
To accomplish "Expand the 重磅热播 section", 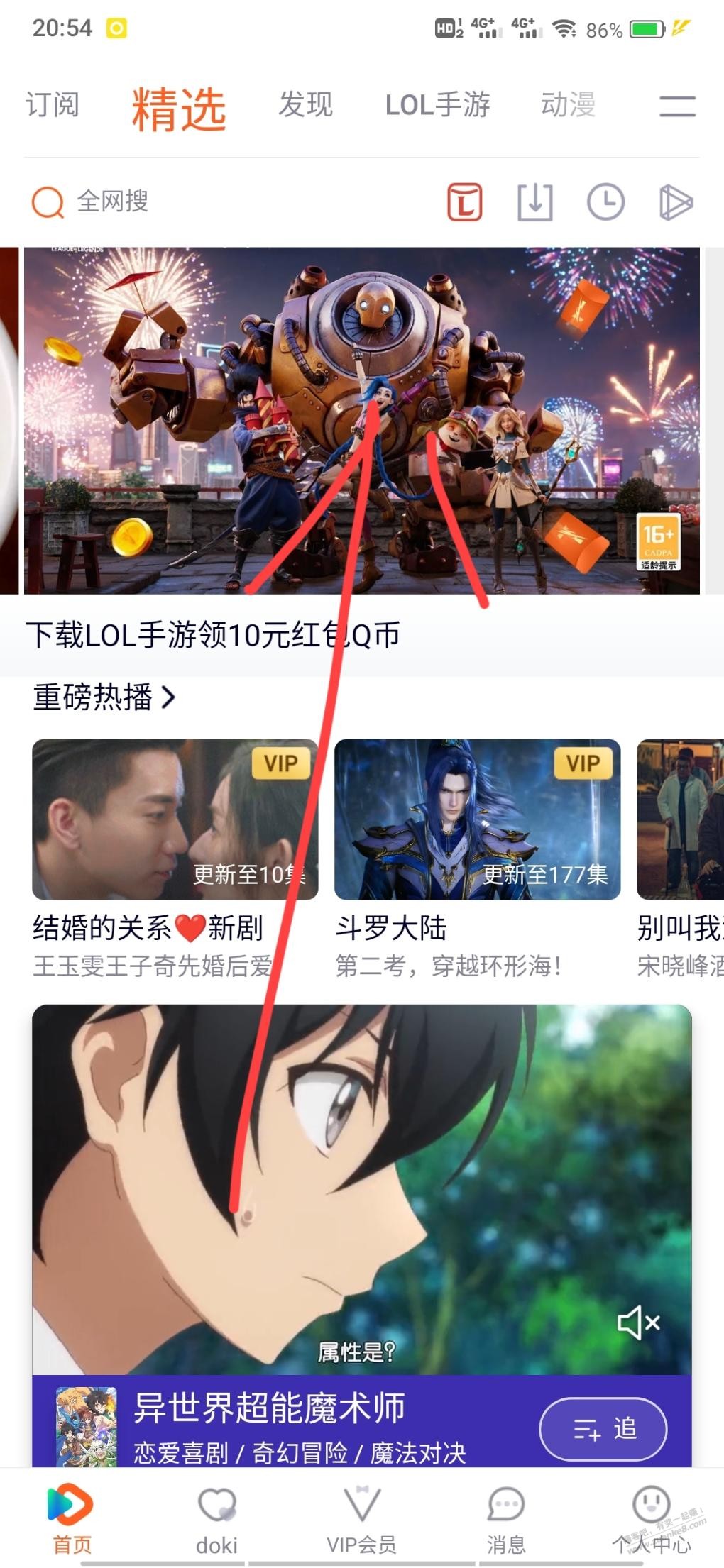I will (104, 697).
